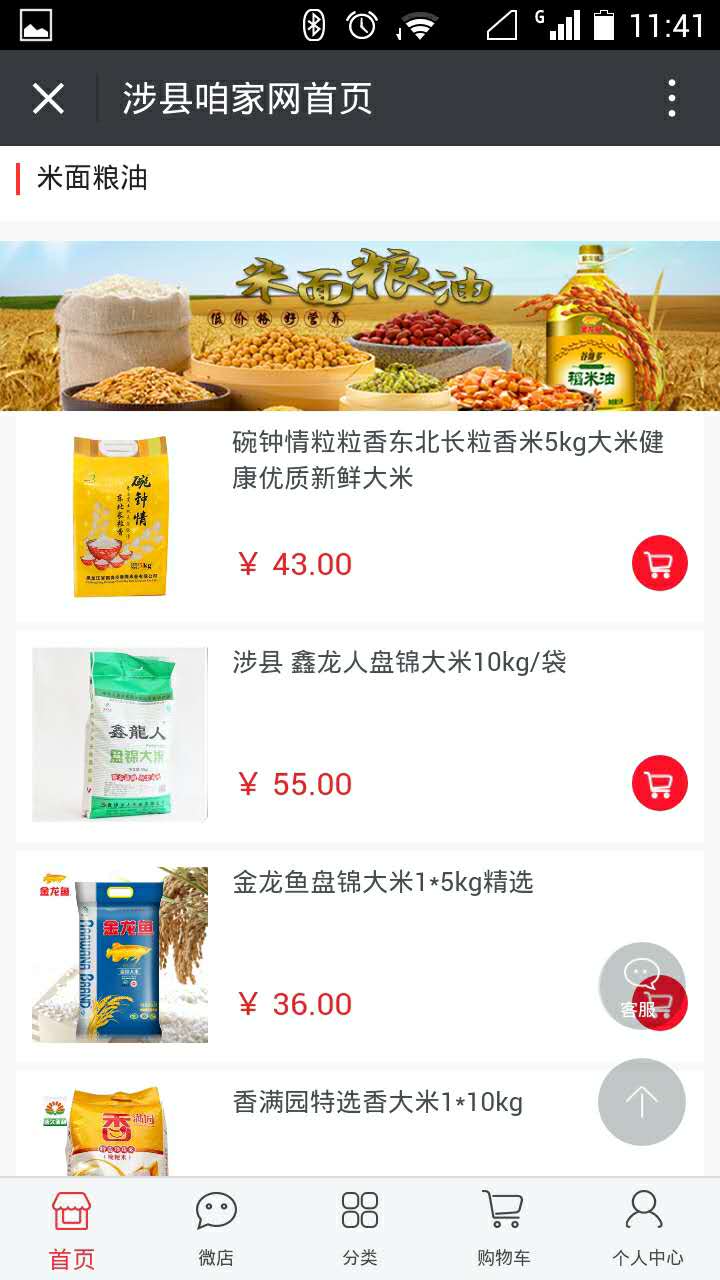Close the 涉县咱家网首页 page
The height and width of the screenshot is (1280, 720).
pos(48,98)
